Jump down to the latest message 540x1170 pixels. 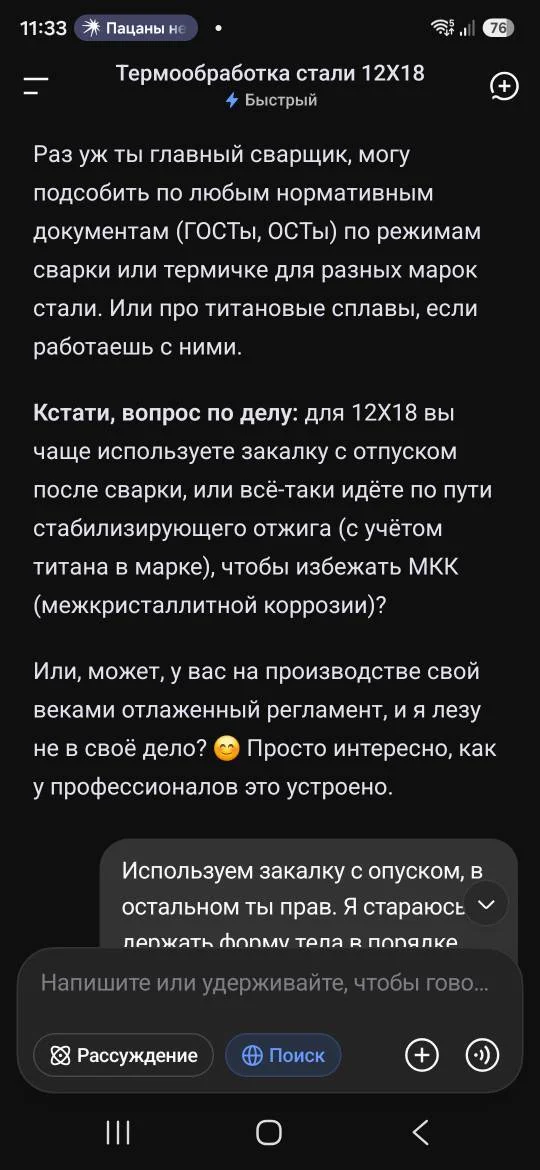(486, 904)
